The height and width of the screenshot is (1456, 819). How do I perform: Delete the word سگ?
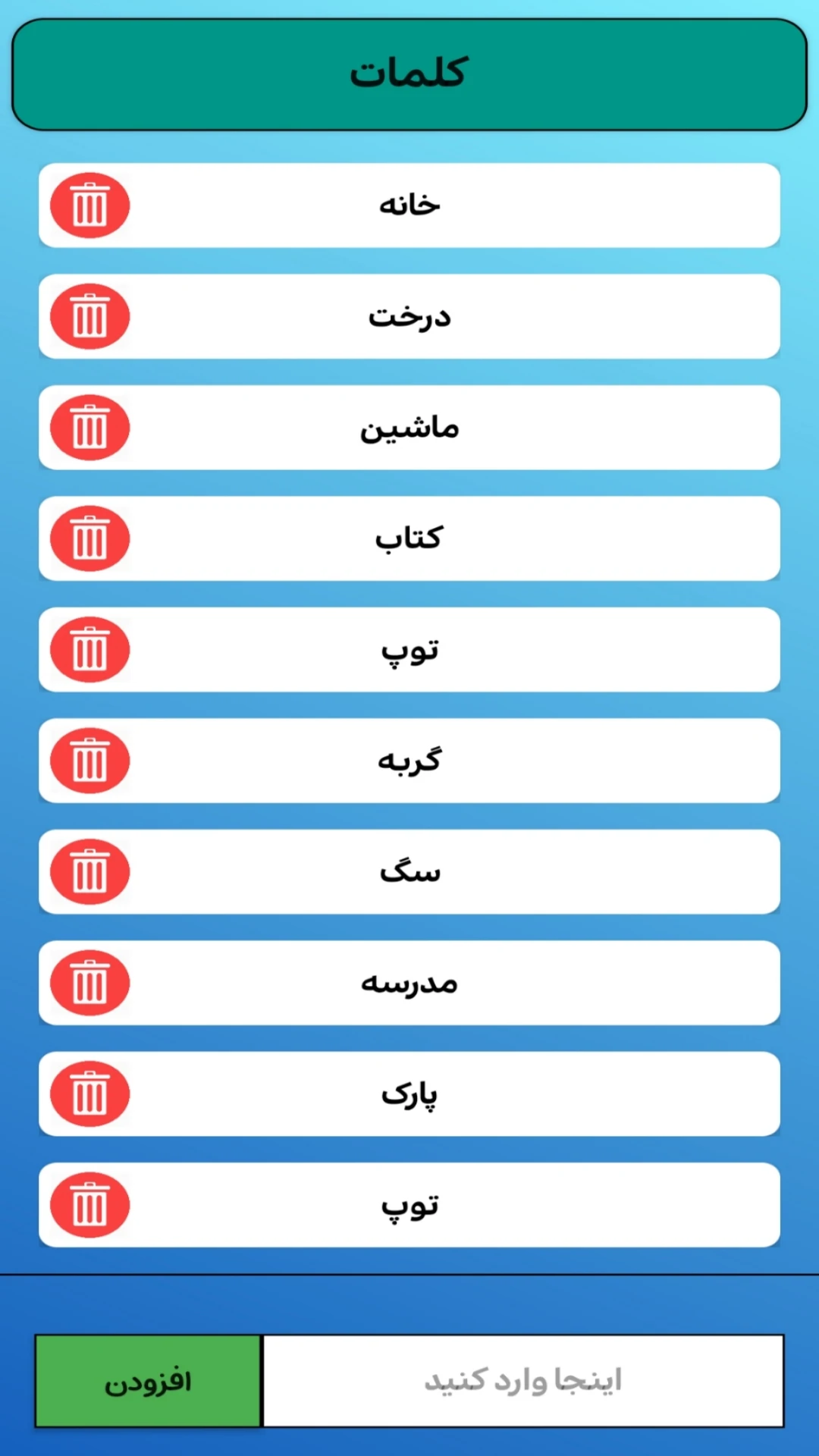coord(89,871)
